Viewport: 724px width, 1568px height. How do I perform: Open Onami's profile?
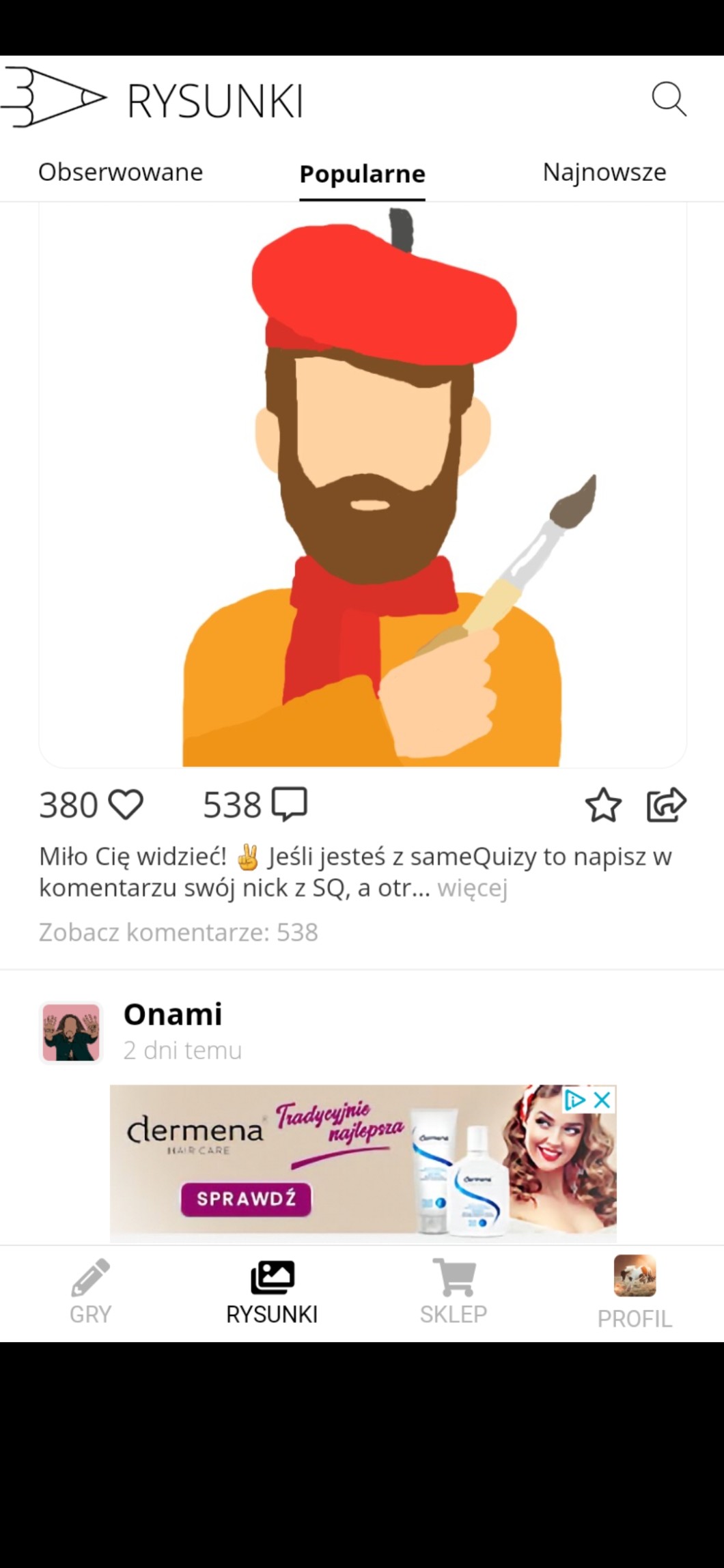tap(172, 1014)
